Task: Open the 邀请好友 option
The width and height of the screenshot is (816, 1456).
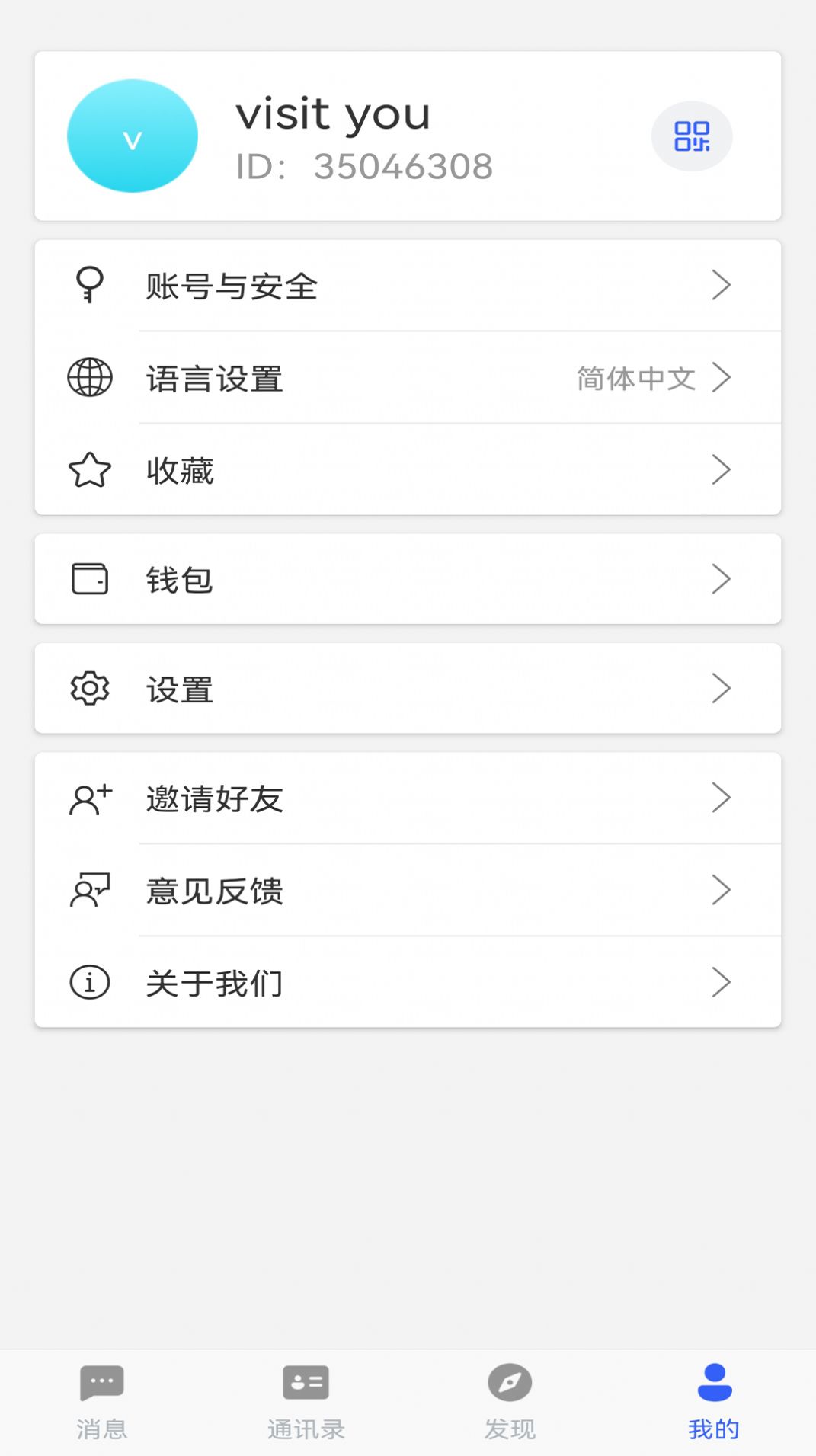Action: (215, 798)
